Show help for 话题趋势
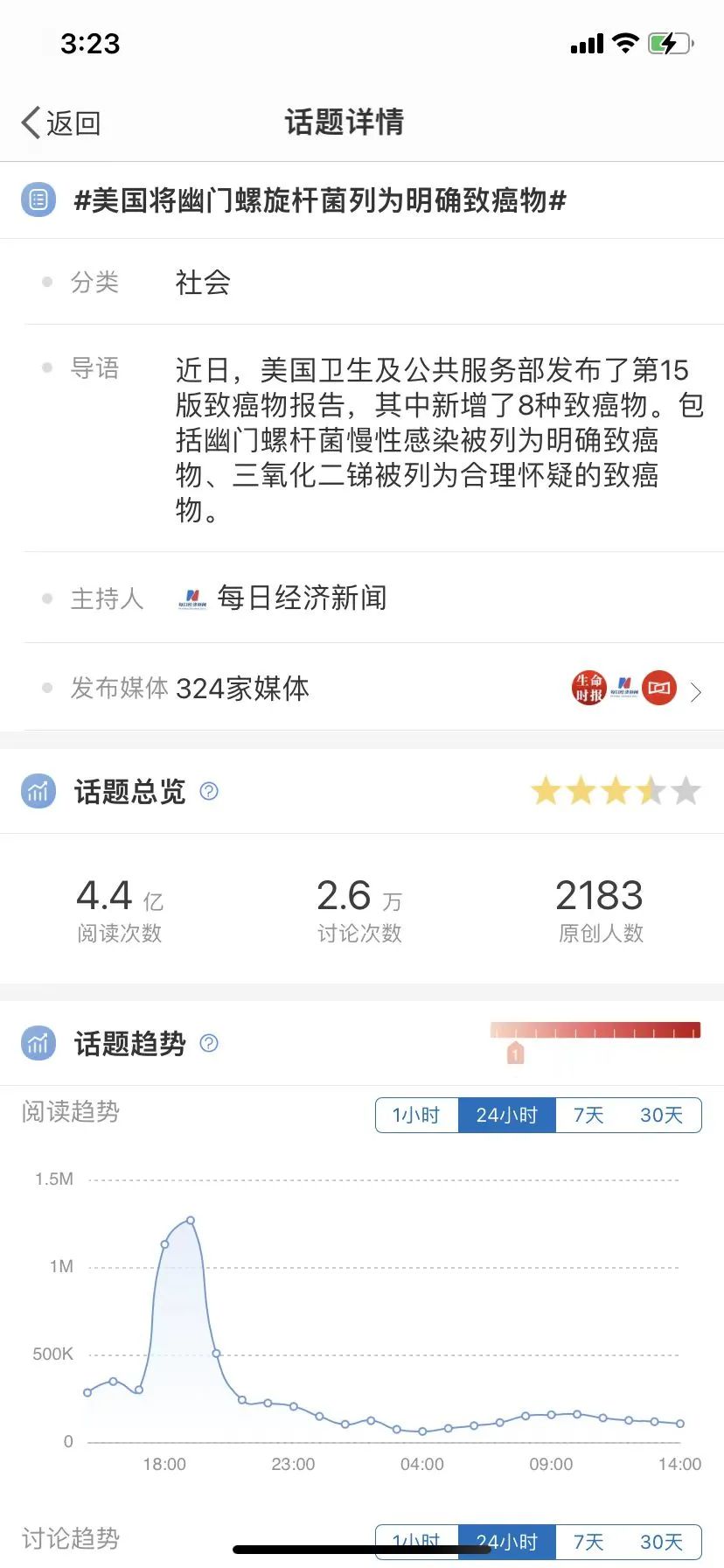Screen dimensions: 724x1568 (209, 1043)
